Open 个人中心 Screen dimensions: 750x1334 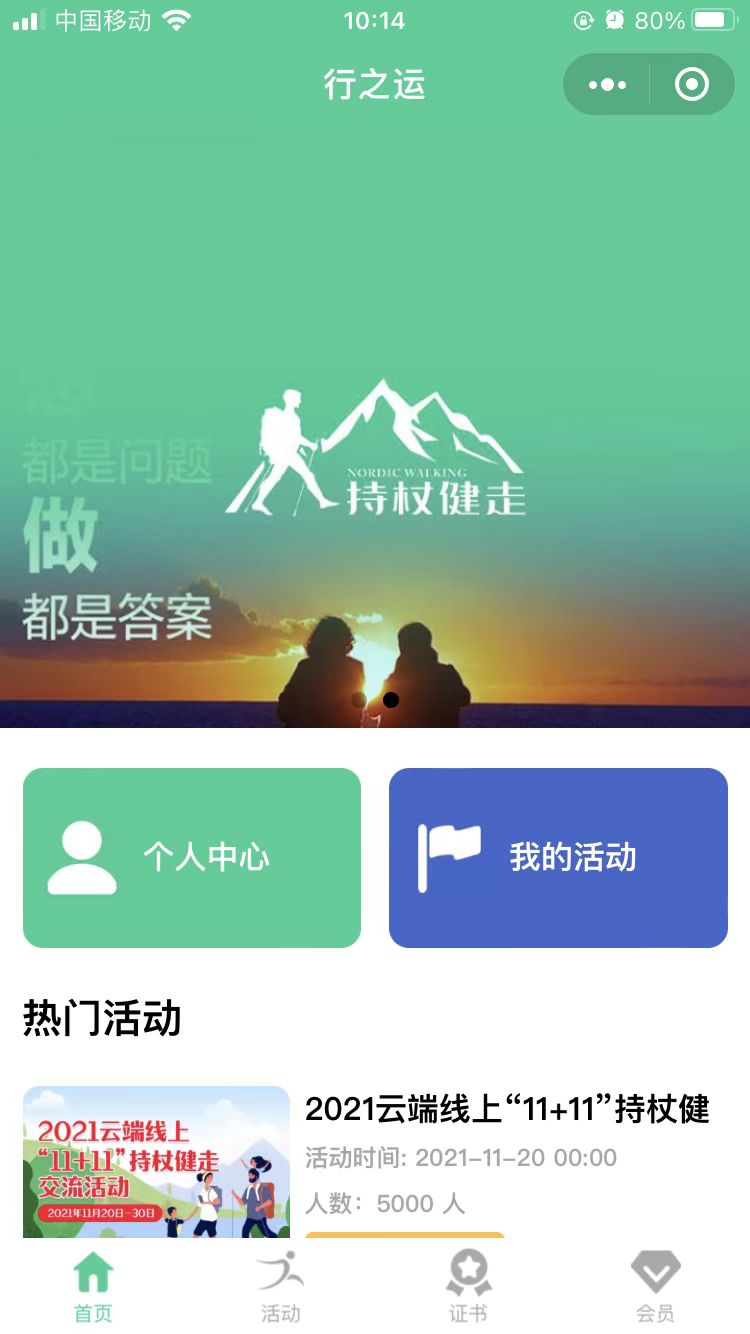point(192,857)
